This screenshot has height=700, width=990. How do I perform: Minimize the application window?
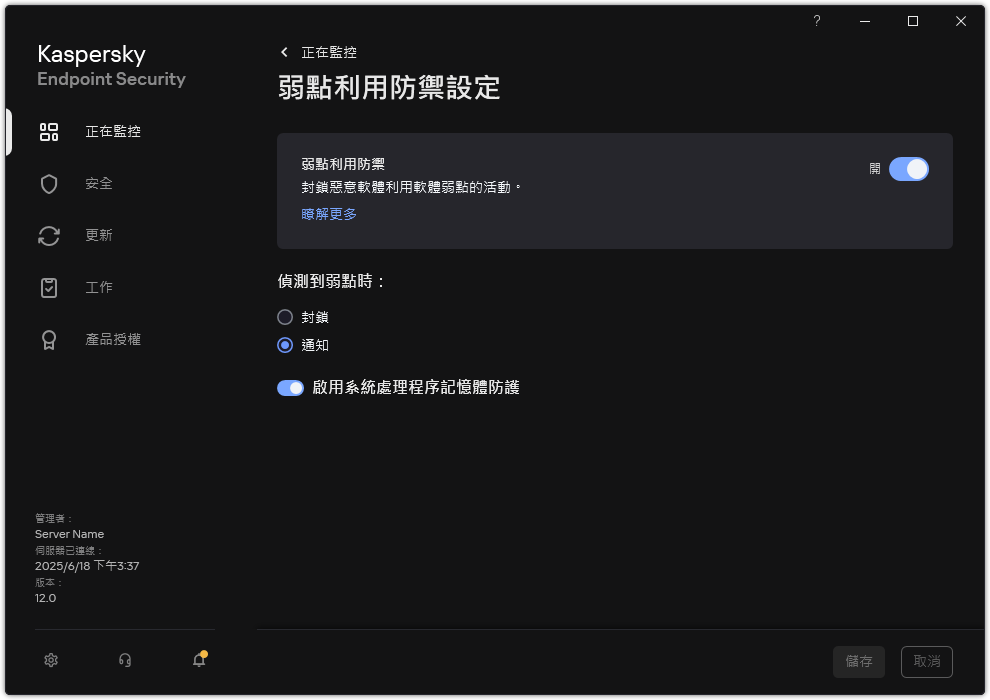click(865, 21)
